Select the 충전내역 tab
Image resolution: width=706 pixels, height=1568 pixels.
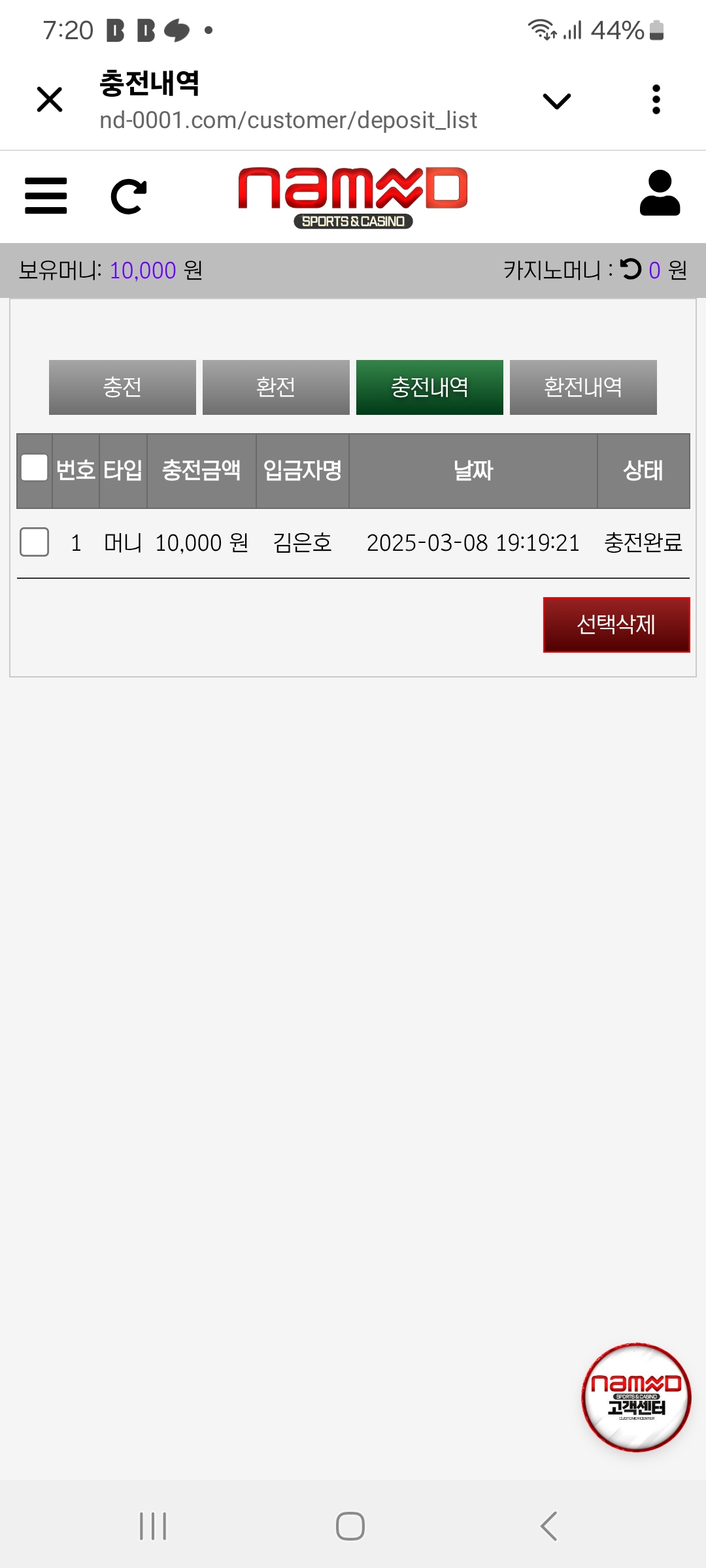pos(429,387)
